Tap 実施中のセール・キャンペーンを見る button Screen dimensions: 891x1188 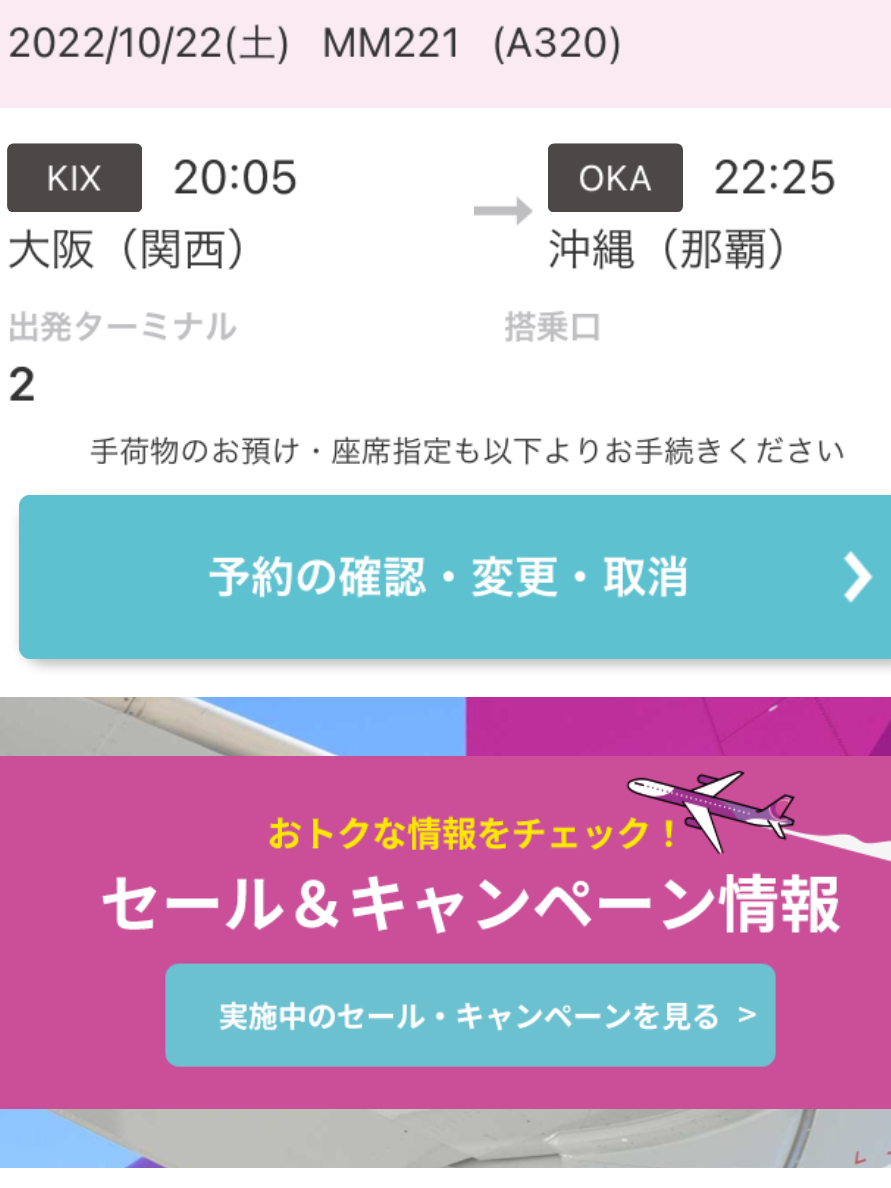tap(470, 1016)
